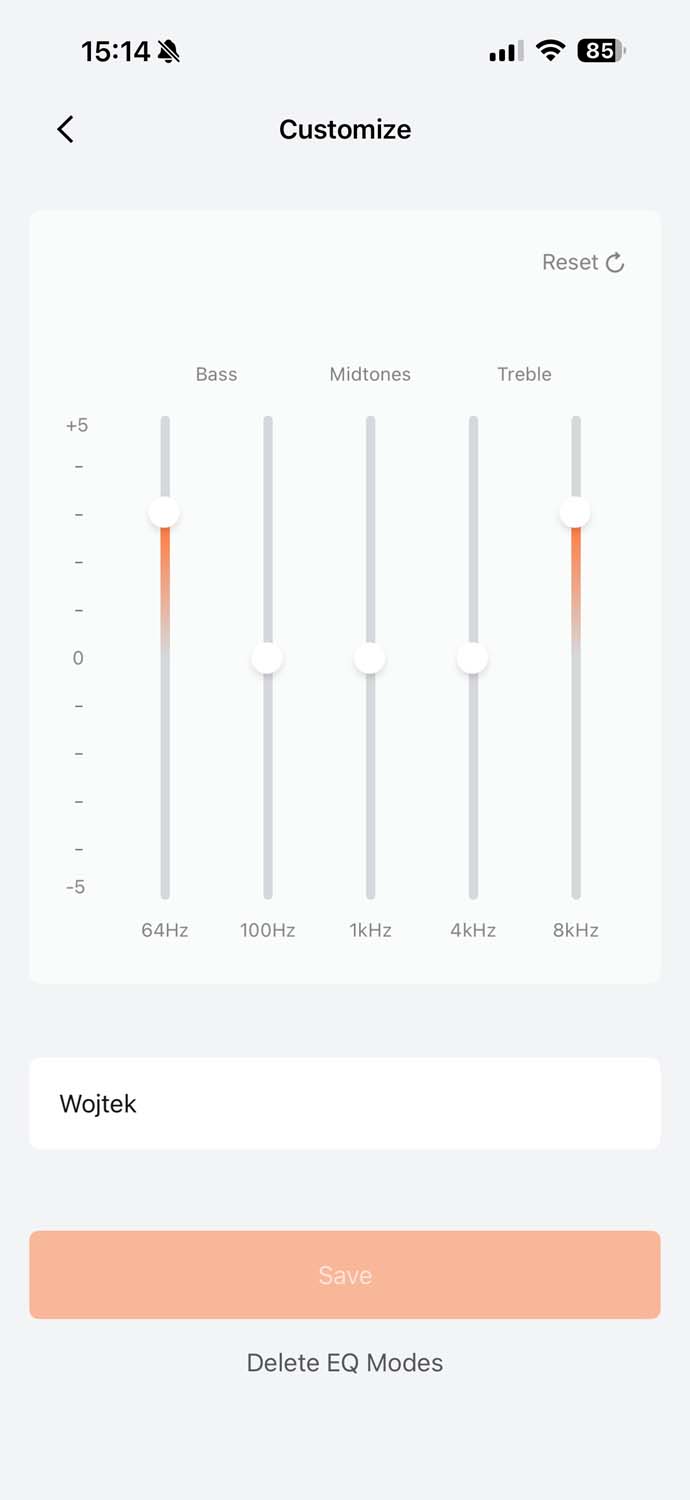690x1500 pixels.
Task: Tap the 100Hz slider knob
Action: coord(267,658)
